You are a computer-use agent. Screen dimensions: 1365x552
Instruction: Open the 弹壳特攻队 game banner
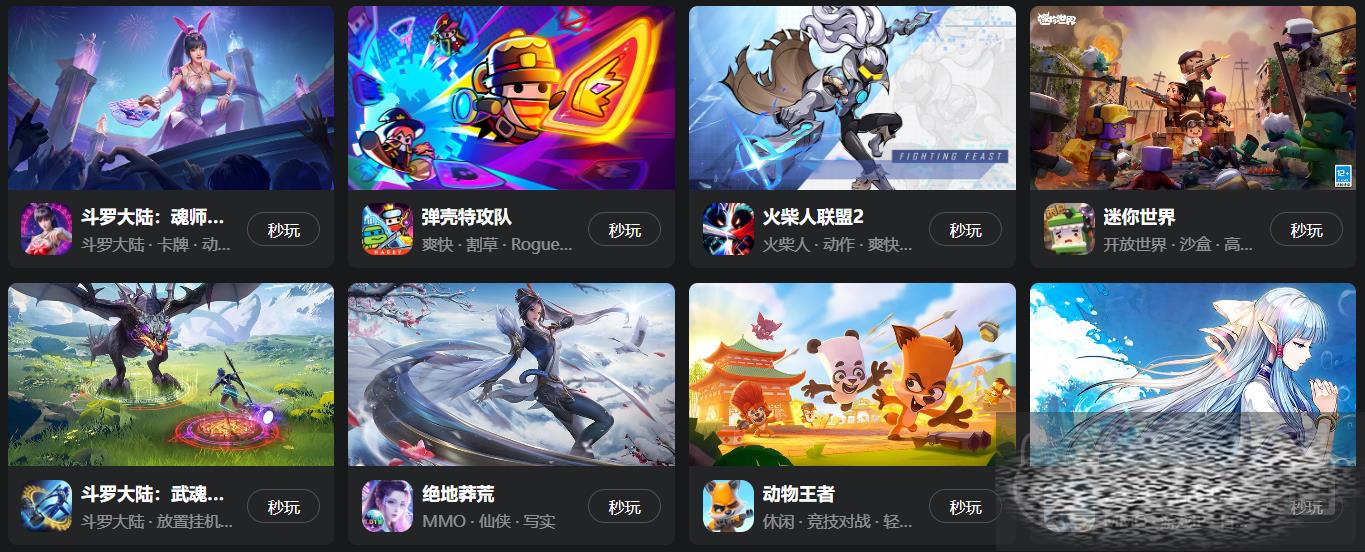pyautogui.click(x=511, y=98)
